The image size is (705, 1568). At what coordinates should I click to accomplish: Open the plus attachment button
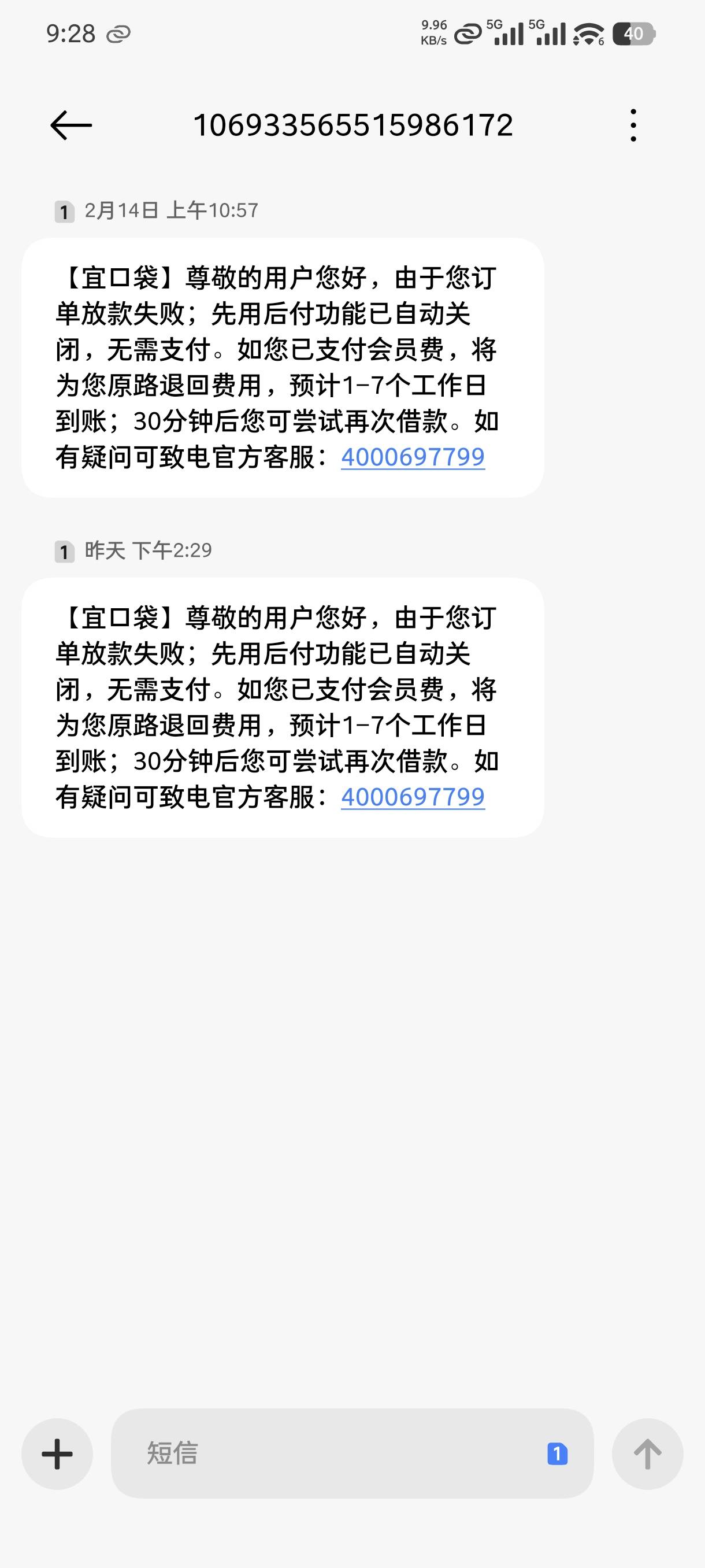click(x=57, y=1454)
